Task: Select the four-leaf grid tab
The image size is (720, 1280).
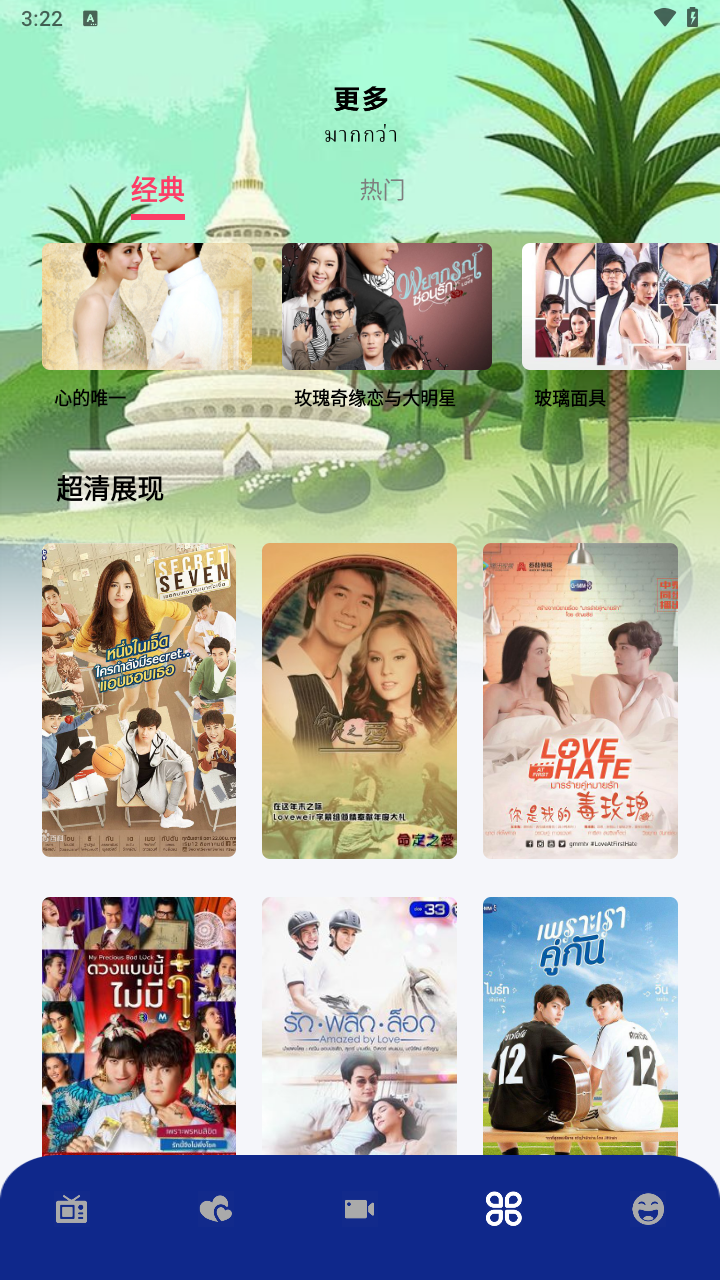Action: click(504, 1210)
